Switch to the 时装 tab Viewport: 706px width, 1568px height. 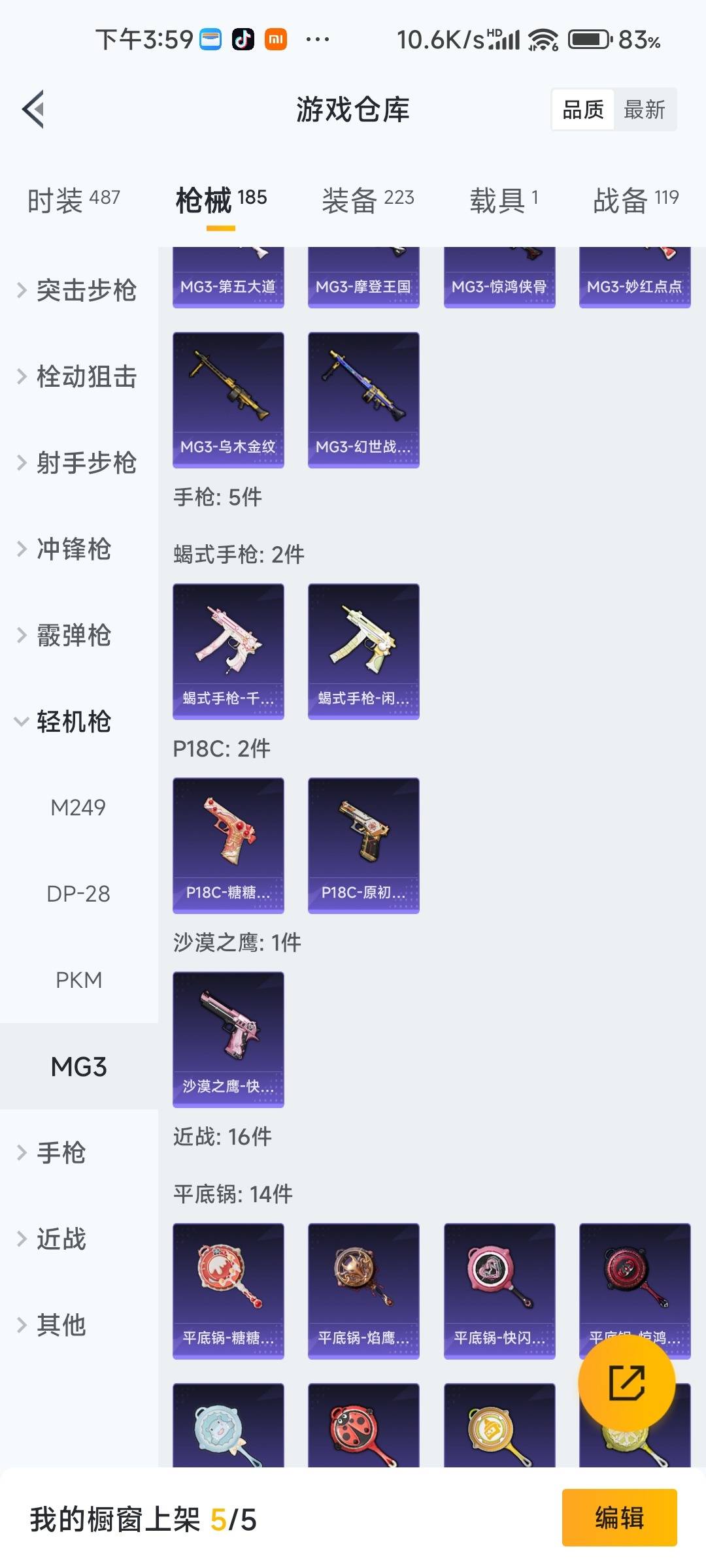[73, 199]
